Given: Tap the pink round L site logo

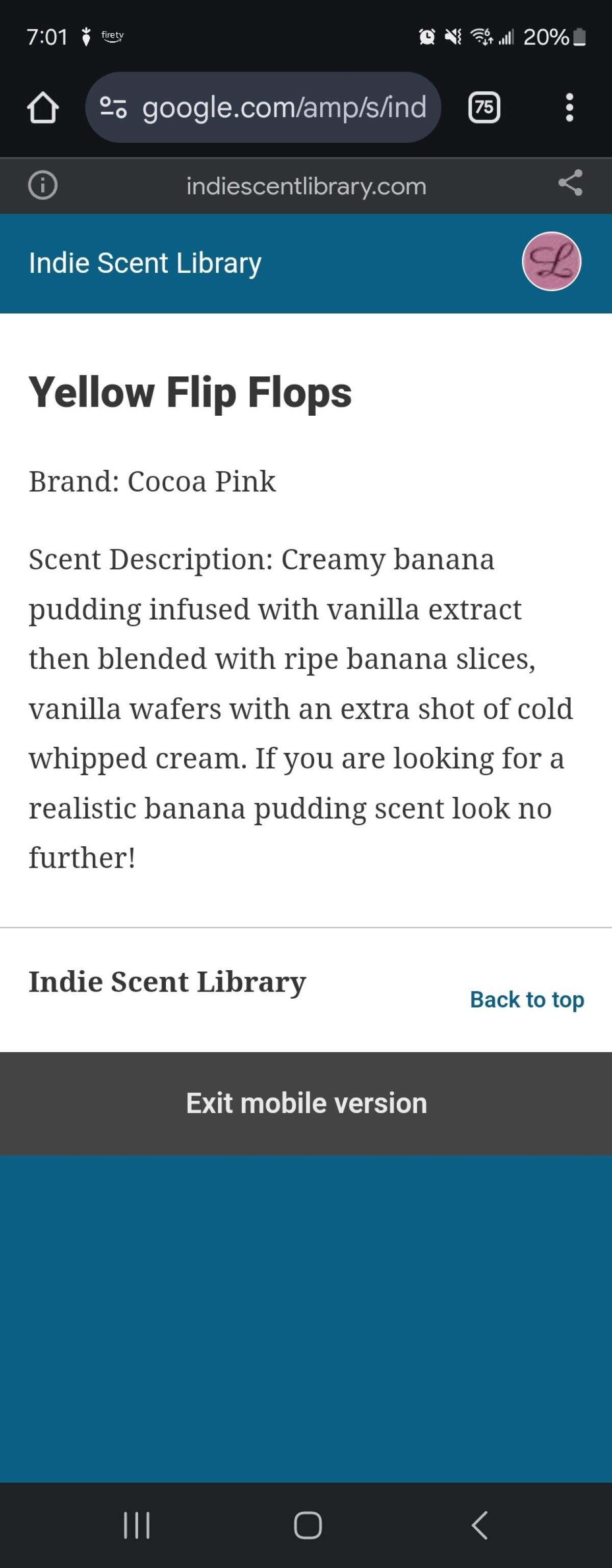Looking at the screenshot, I should pyautogui.click(x=551, y=262).
